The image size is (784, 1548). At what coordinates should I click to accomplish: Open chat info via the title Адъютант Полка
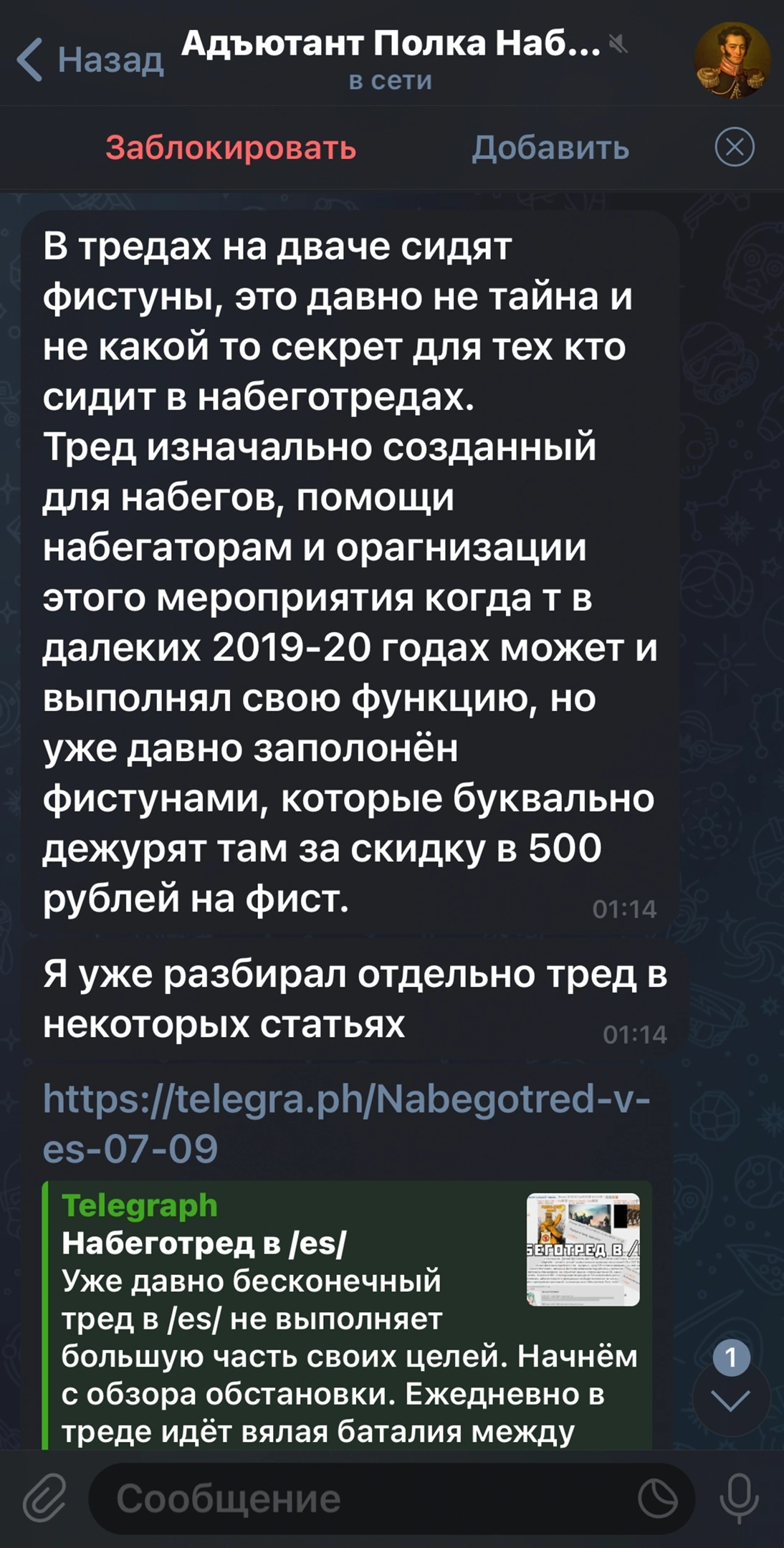(x=391, y=44)
